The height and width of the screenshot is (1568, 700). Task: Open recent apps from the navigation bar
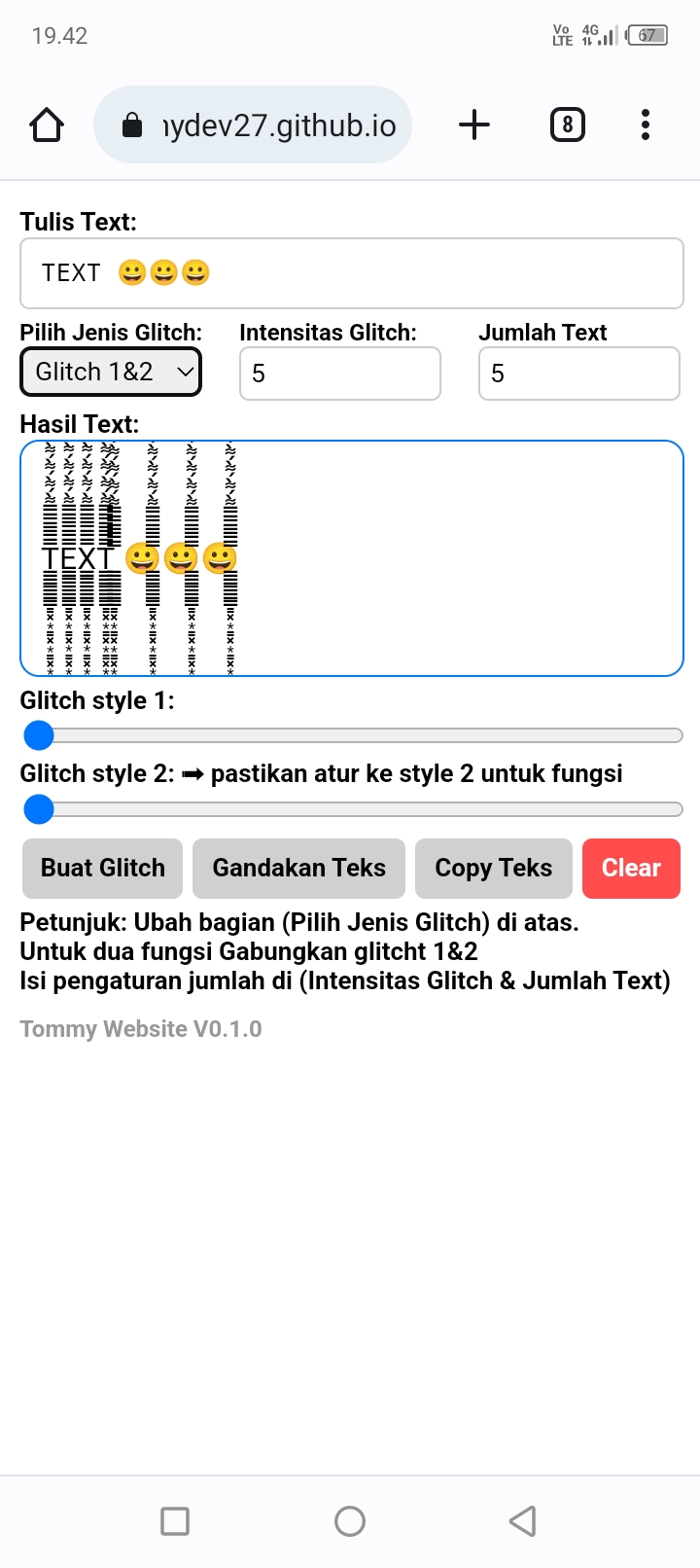[x=175, y=1520]
